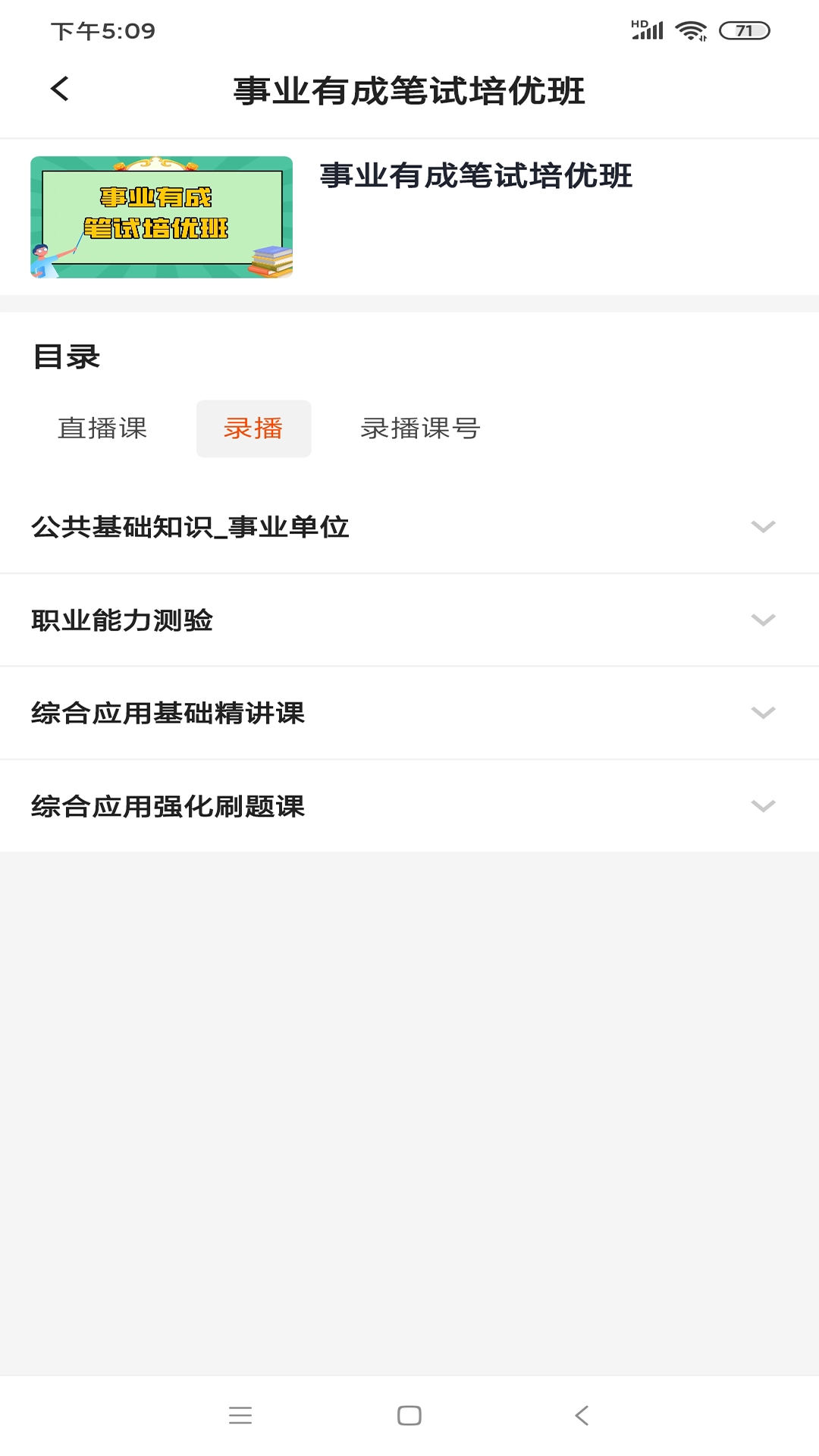Select the currently active 录播 tab
Screen dimensions: 819x1456
254,428
